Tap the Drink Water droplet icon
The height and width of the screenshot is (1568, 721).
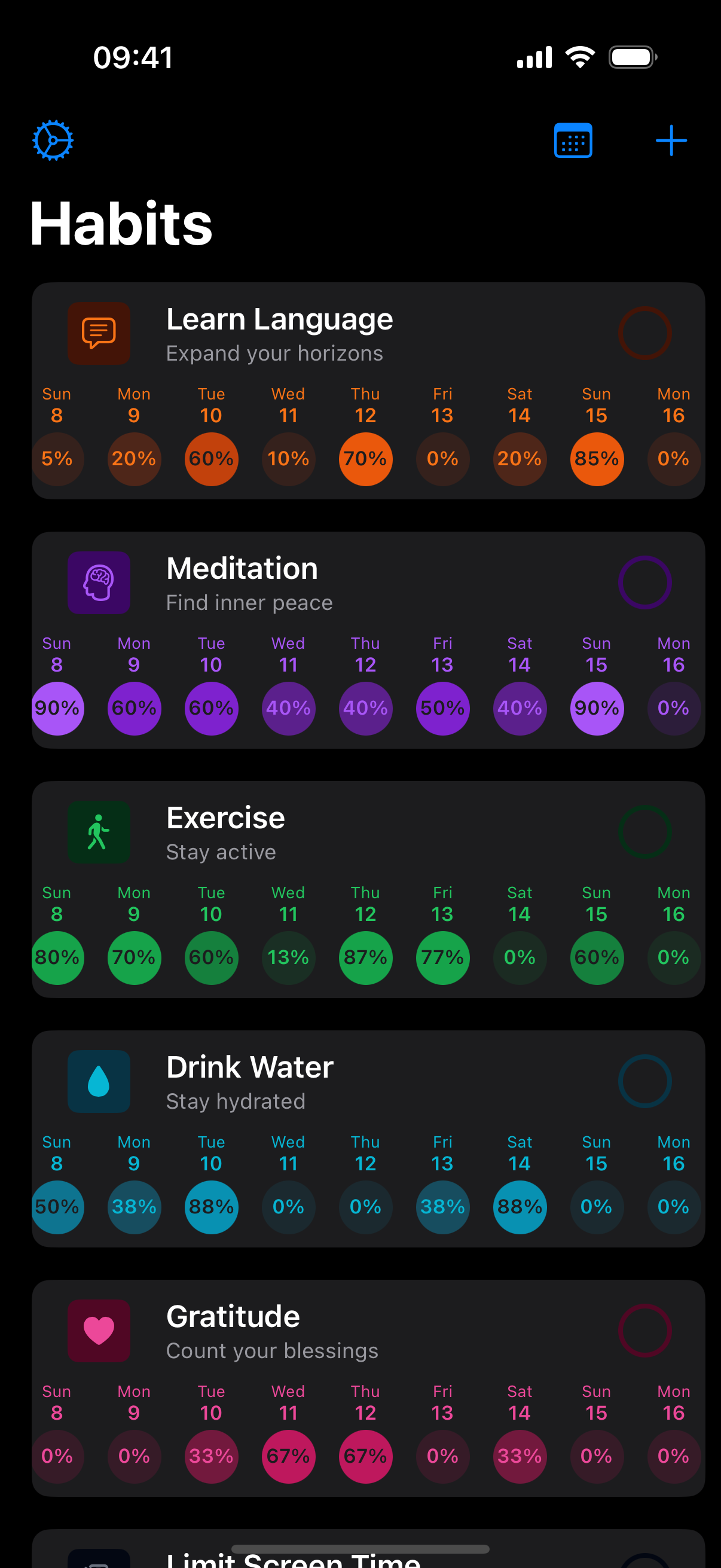(x=99, y=1082)
